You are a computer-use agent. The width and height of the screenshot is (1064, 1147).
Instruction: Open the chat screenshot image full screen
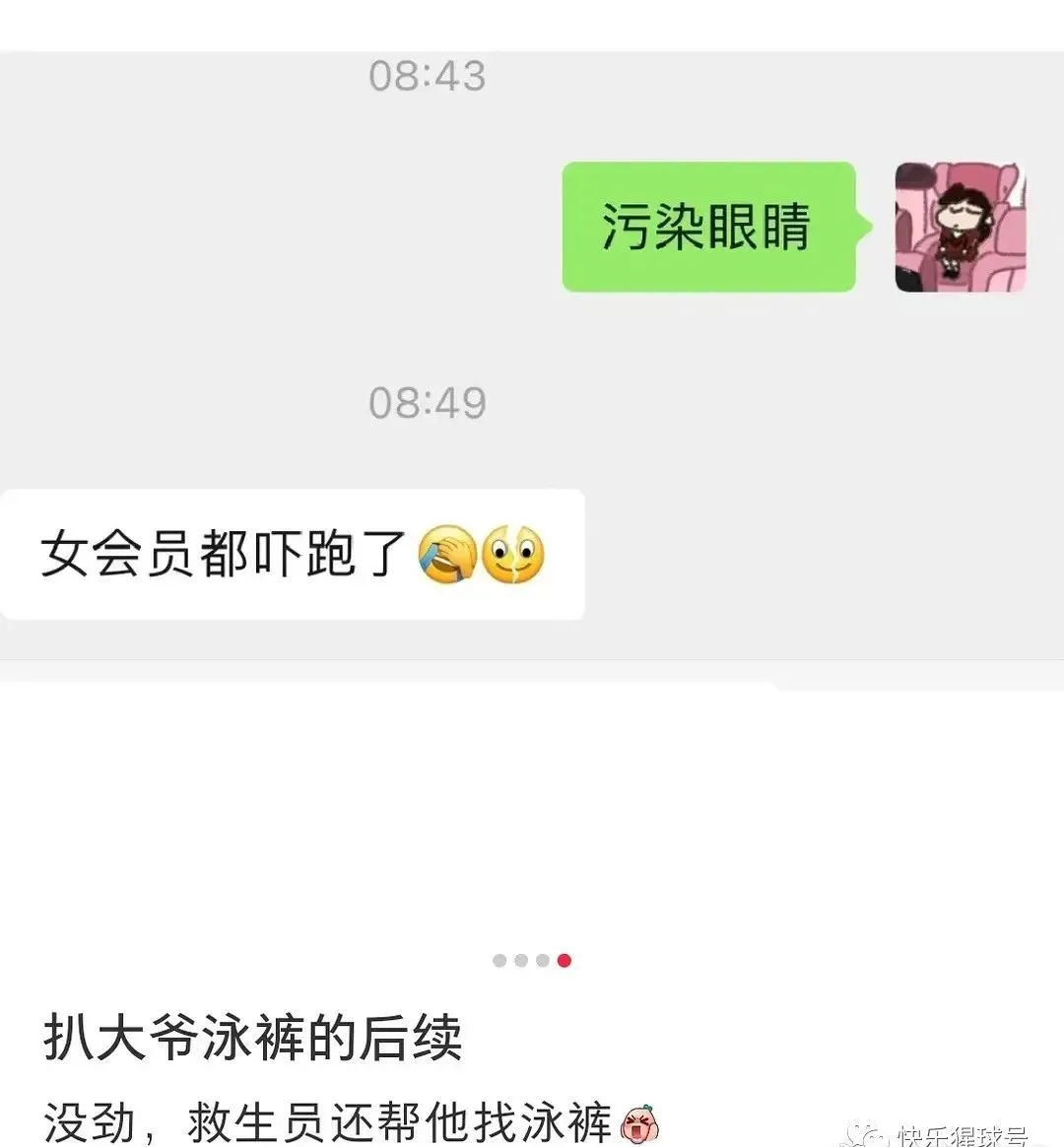pyautogui.click(x=532, y=355)
